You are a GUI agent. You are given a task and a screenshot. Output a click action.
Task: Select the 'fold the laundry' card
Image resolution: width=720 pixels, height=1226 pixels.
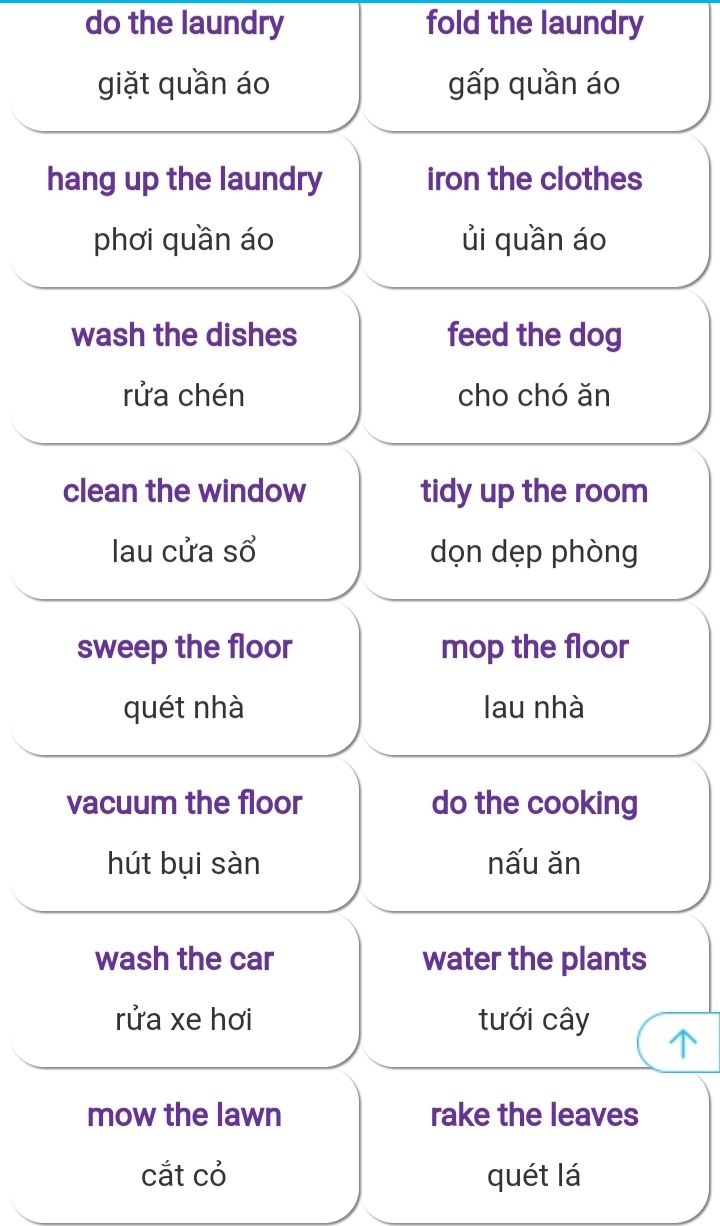click(x=535, y=55)
